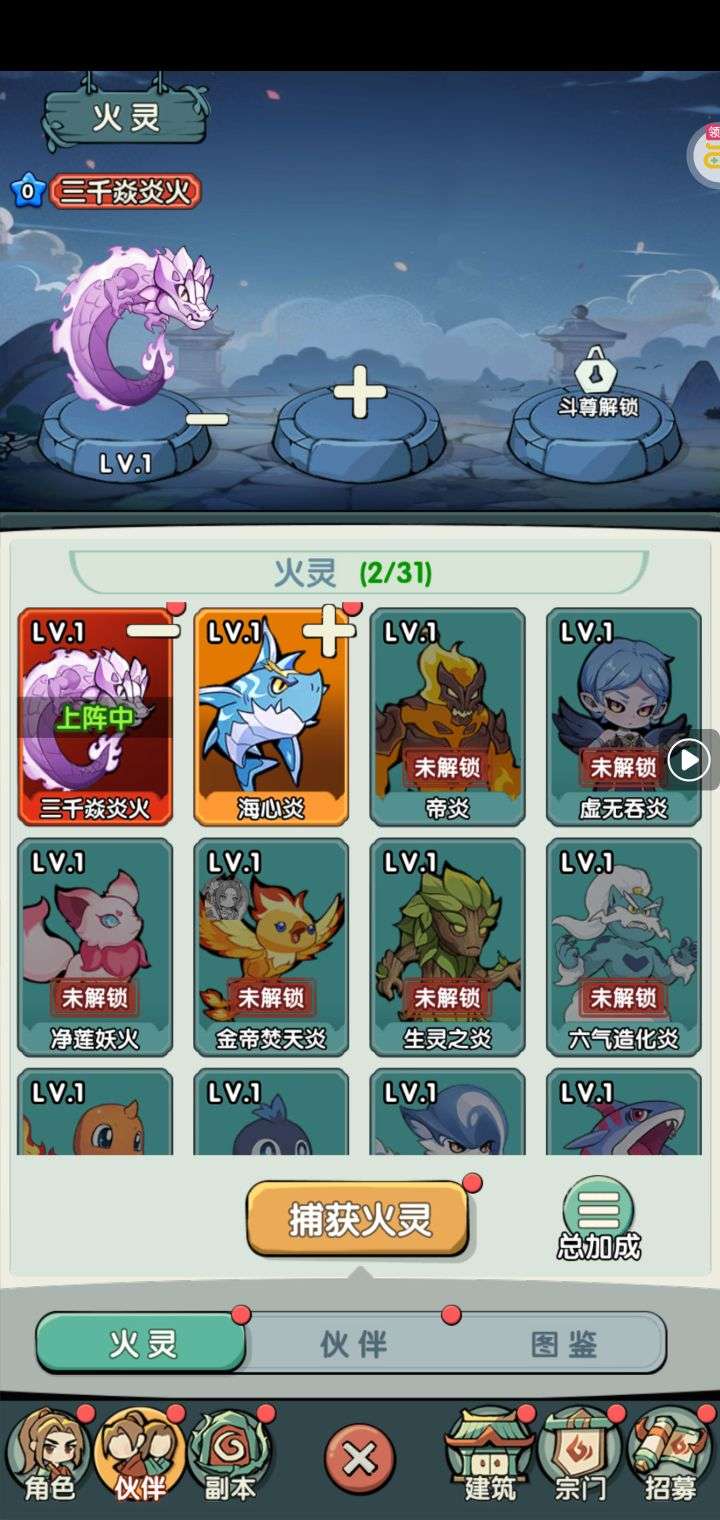
Task: View the locked 虚无吞炎 card
Action: [623, 715]
